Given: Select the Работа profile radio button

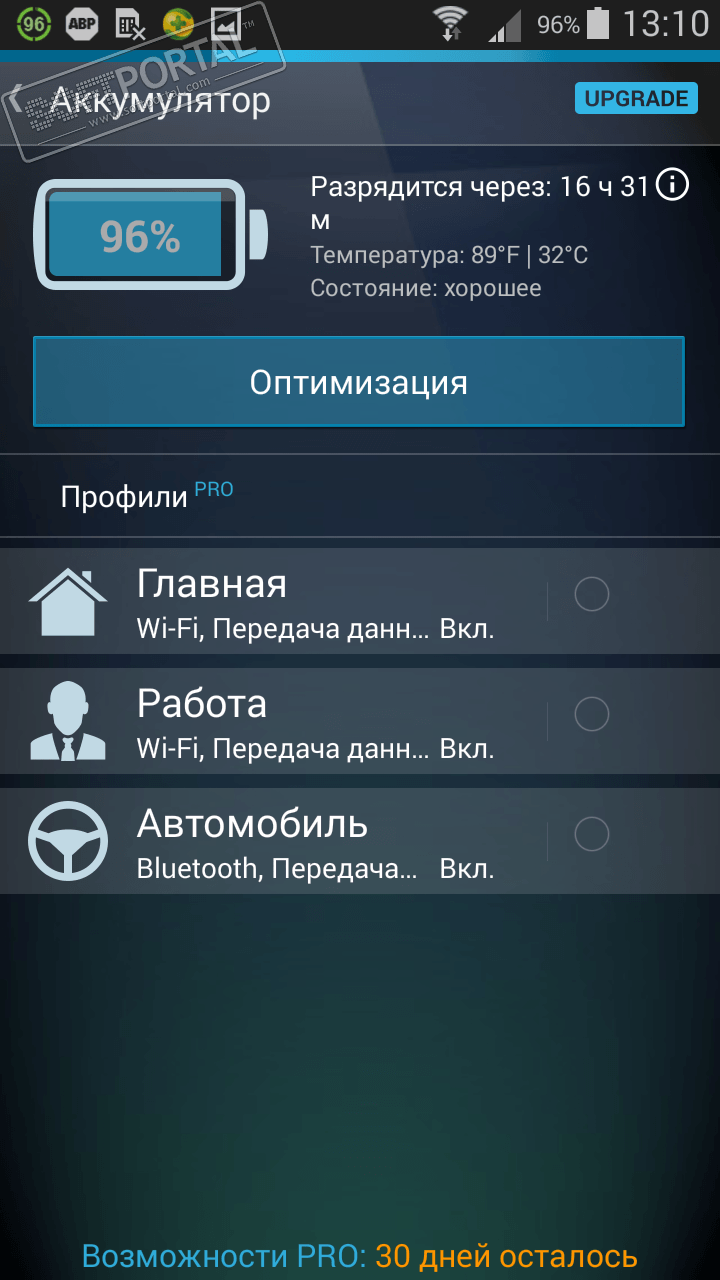Looking at the screenshot, I should [592, 715].
